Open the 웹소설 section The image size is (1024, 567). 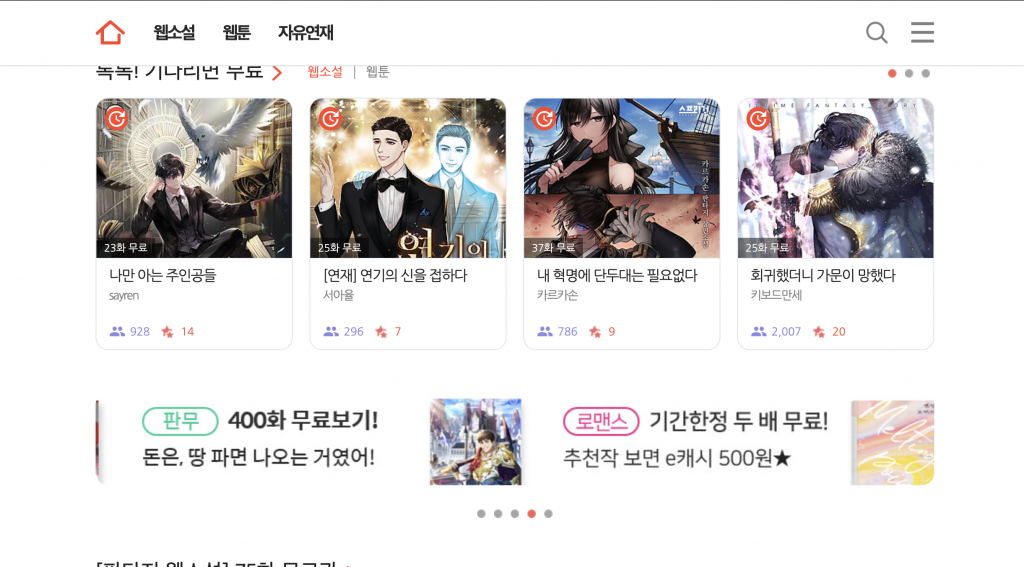coord(174,33)
